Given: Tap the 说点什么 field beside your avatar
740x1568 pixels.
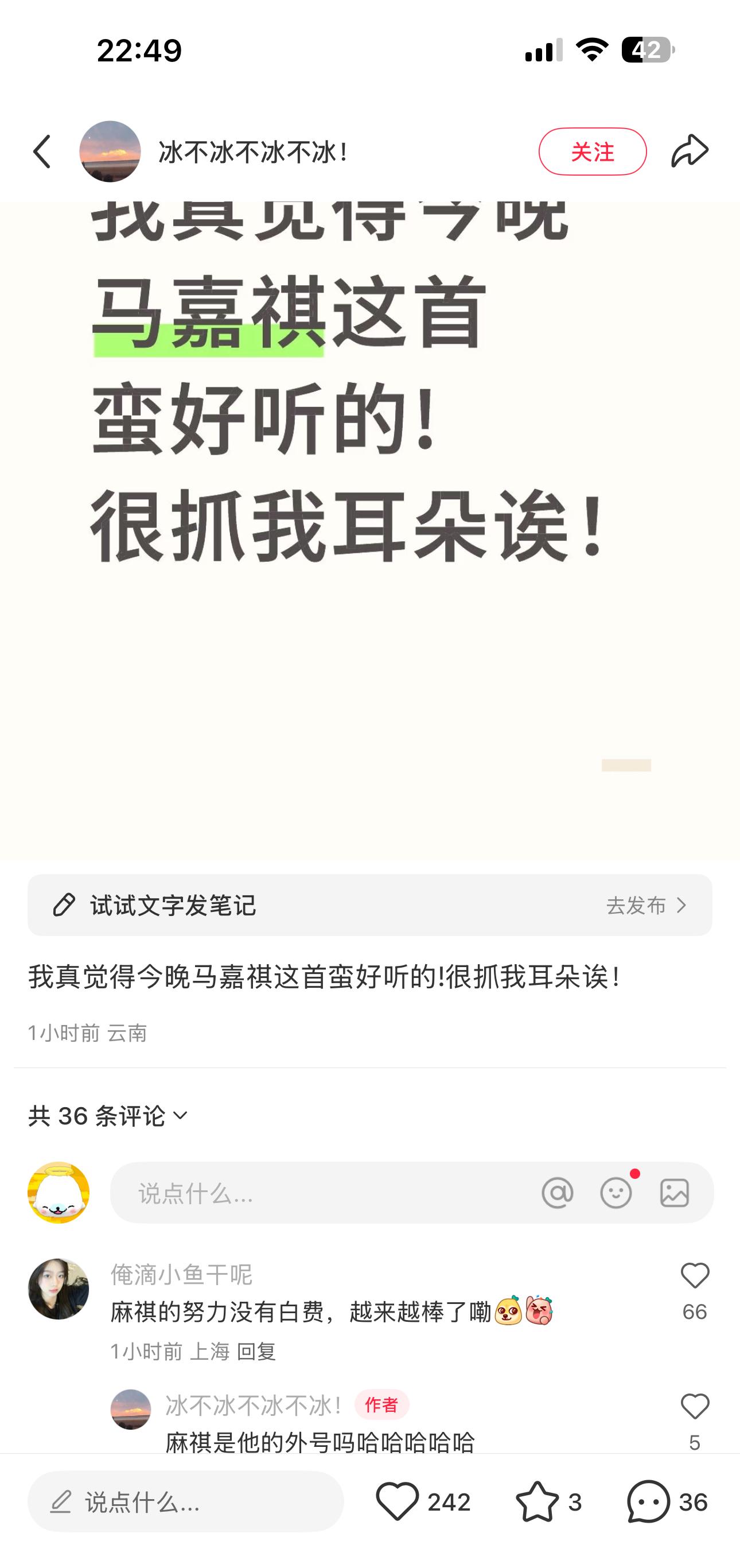Looking at the screenshot, I should pos(329,1193).
